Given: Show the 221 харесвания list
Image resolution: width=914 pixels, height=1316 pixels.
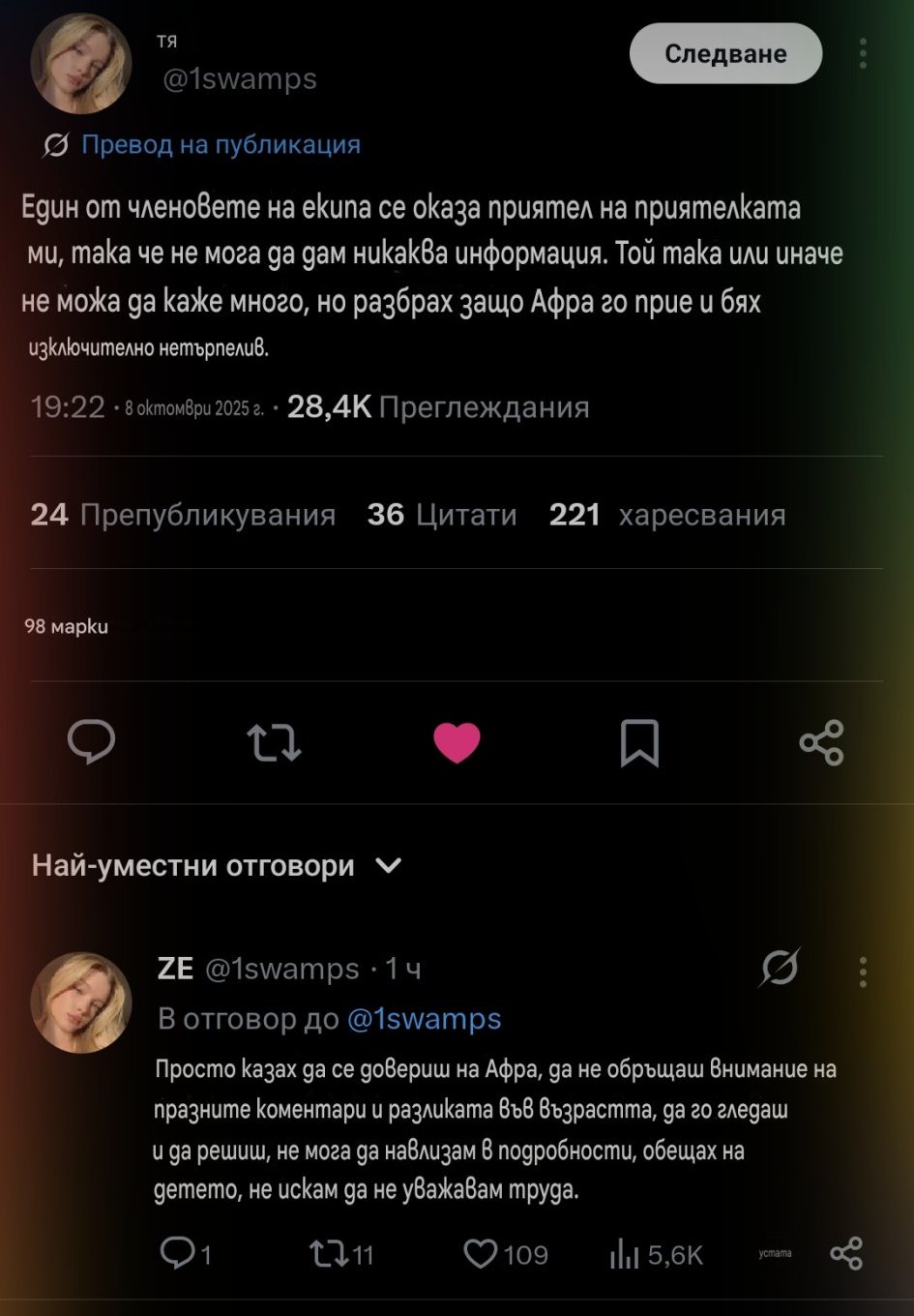Looking at the screenshot, I should 667,515.
